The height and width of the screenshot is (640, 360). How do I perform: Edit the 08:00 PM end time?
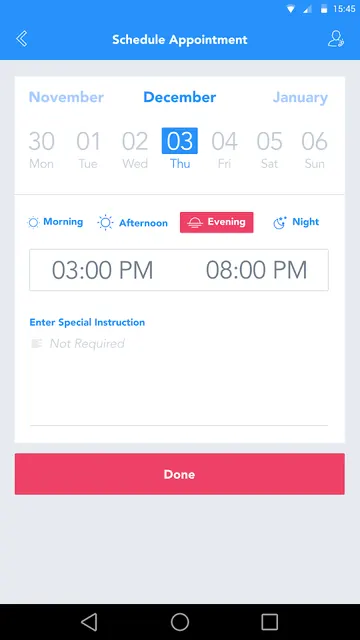tap(256, 270)
